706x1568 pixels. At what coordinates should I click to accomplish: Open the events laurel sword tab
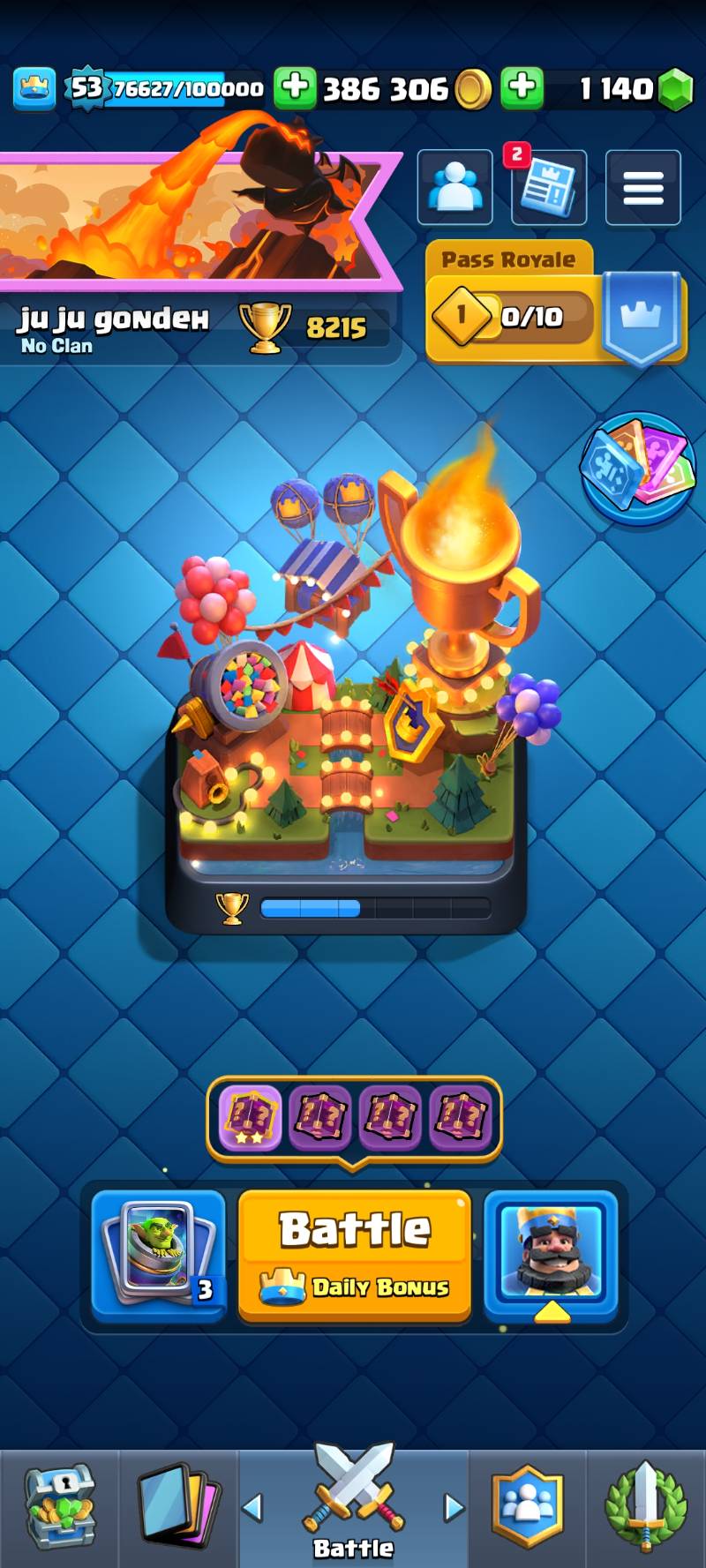pos(645,1507)
